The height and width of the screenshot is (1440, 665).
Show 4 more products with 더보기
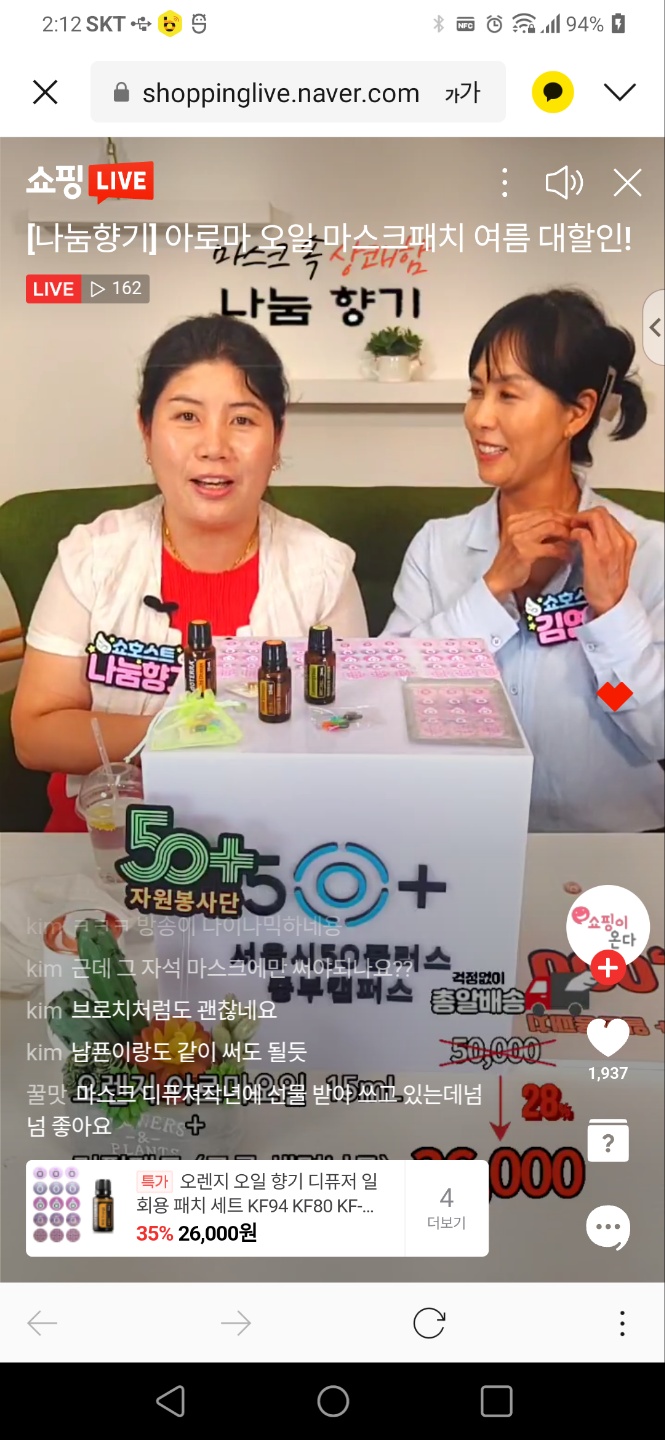pos(446,1207)
